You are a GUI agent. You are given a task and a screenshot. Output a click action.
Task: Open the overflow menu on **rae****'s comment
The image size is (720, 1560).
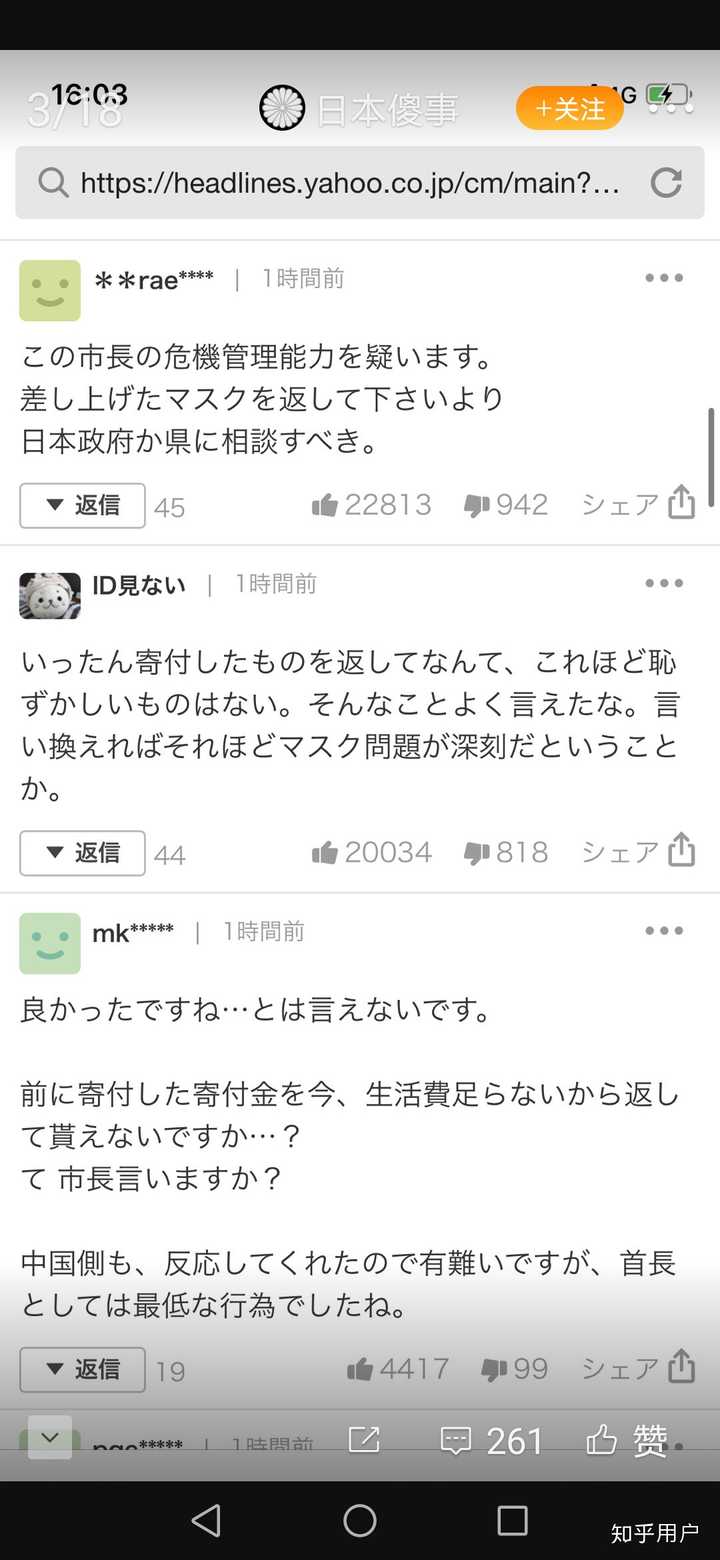click(x=664, y=278)
